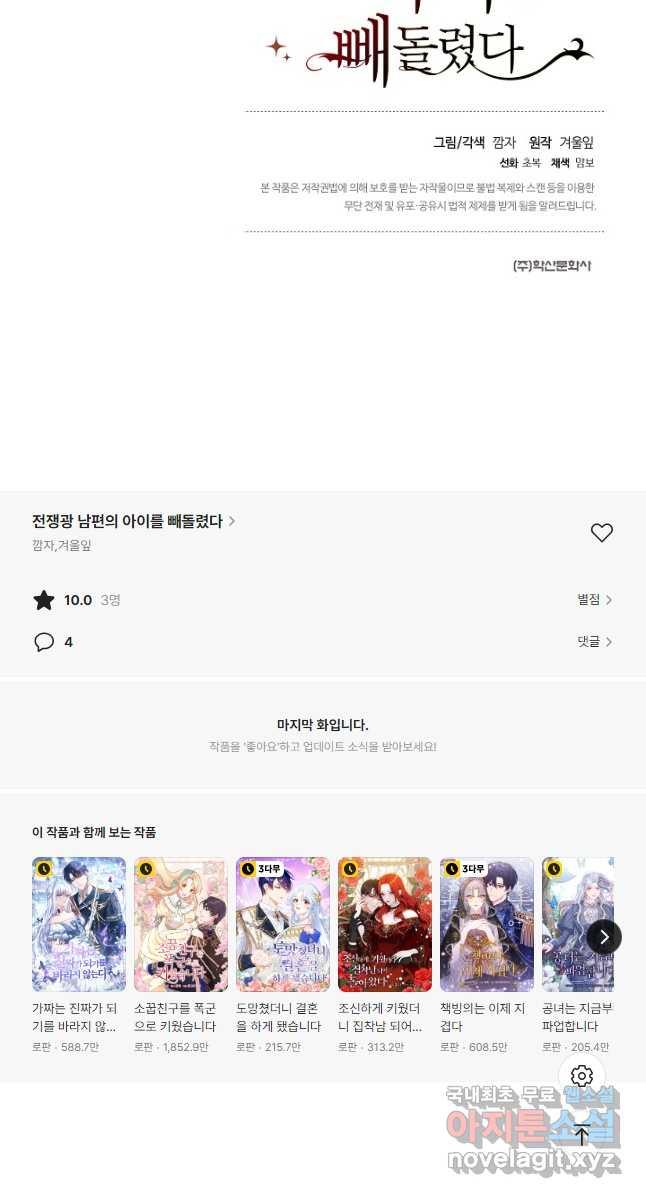
Task: Show next recommended titles with the arrow
Action: click(x=604, y=937)
